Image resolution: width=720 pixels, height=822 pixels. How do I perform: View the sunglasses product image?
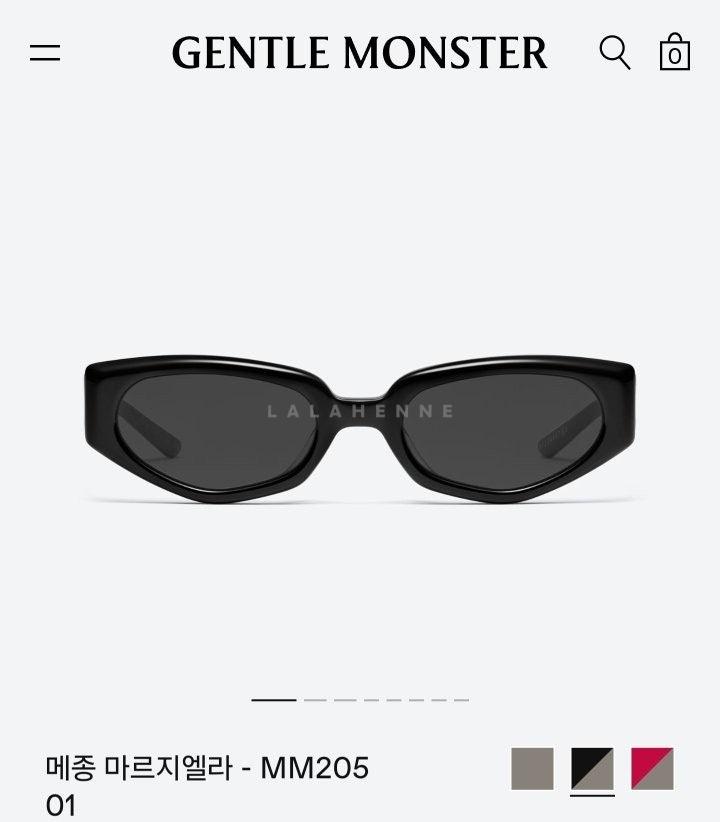click(360, 428)
